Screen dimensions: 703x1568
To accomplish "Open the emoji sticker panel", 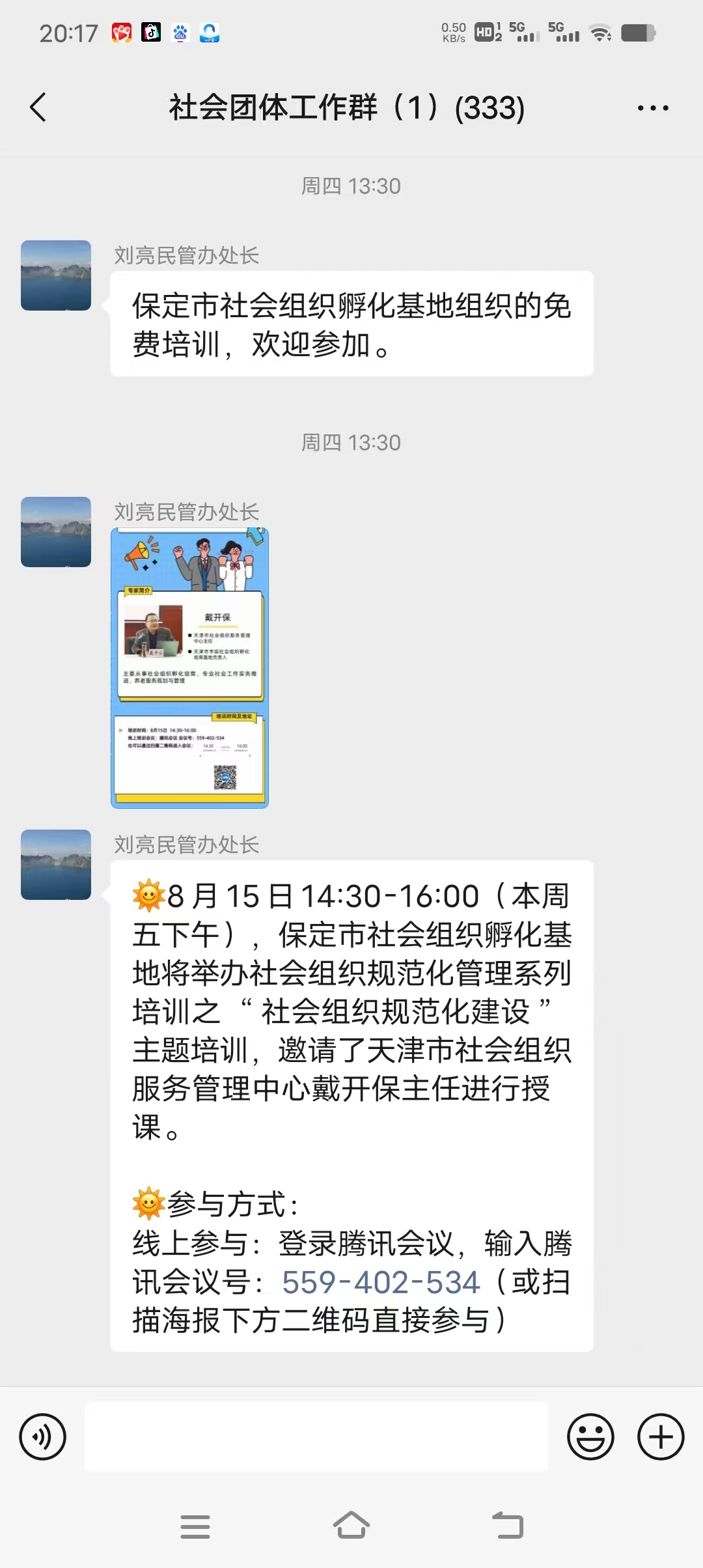I will [590, 1436].
